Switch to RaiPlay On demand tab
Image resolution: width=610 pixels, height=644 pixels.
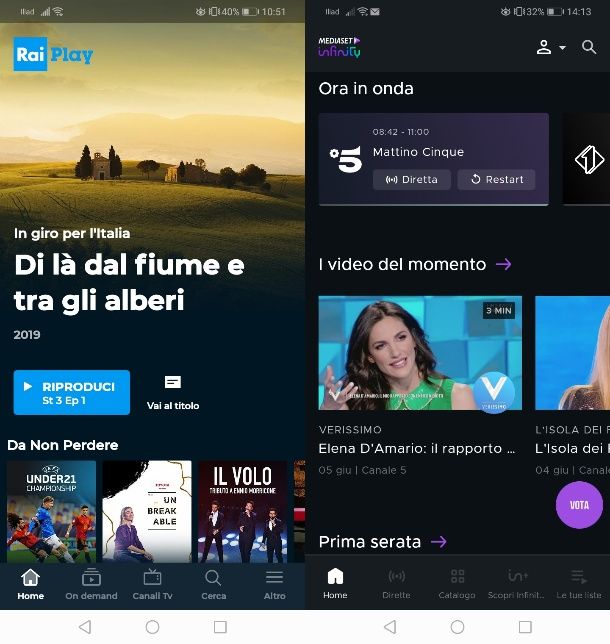tap(91, 585)
